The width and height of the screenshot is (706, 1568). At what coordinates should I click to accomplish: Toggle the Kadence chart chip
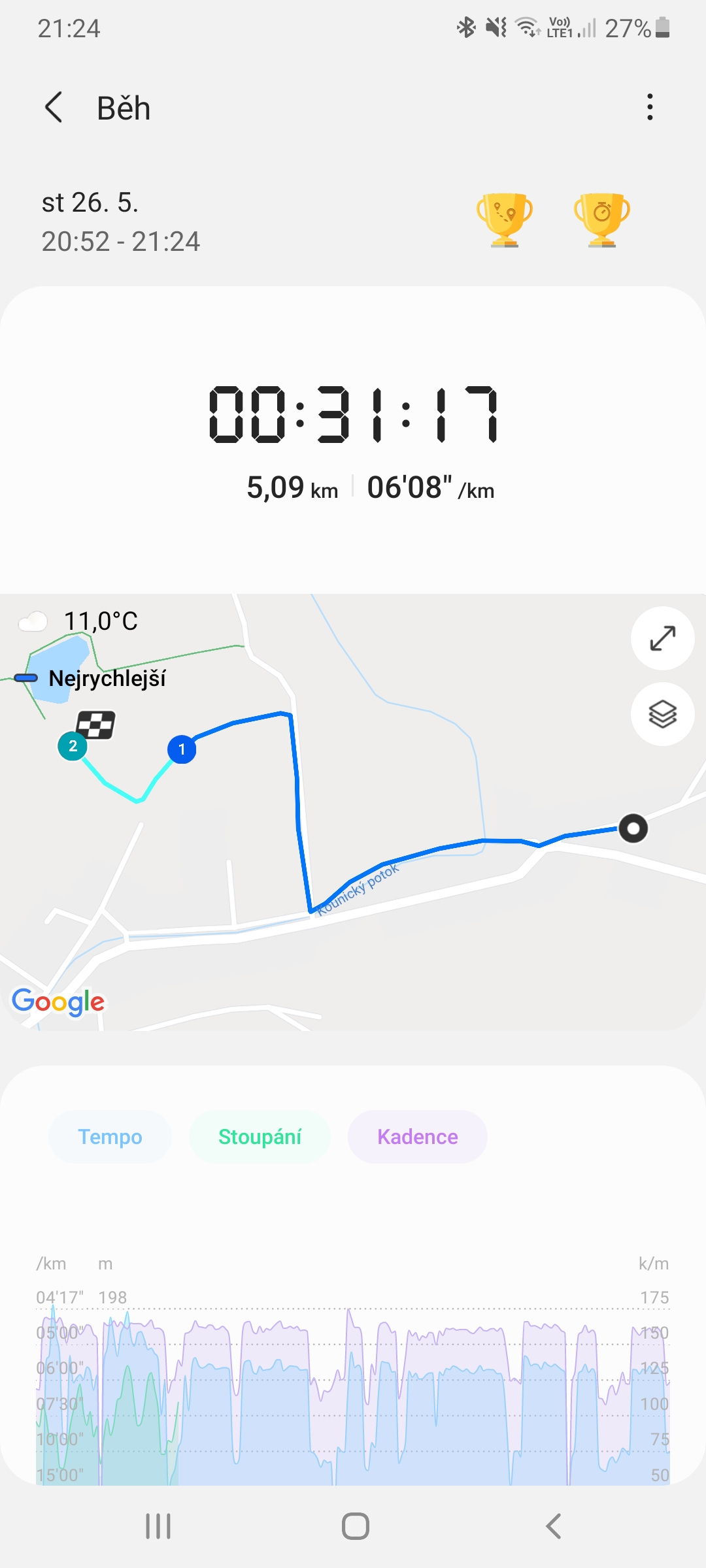click(418, 1137)
